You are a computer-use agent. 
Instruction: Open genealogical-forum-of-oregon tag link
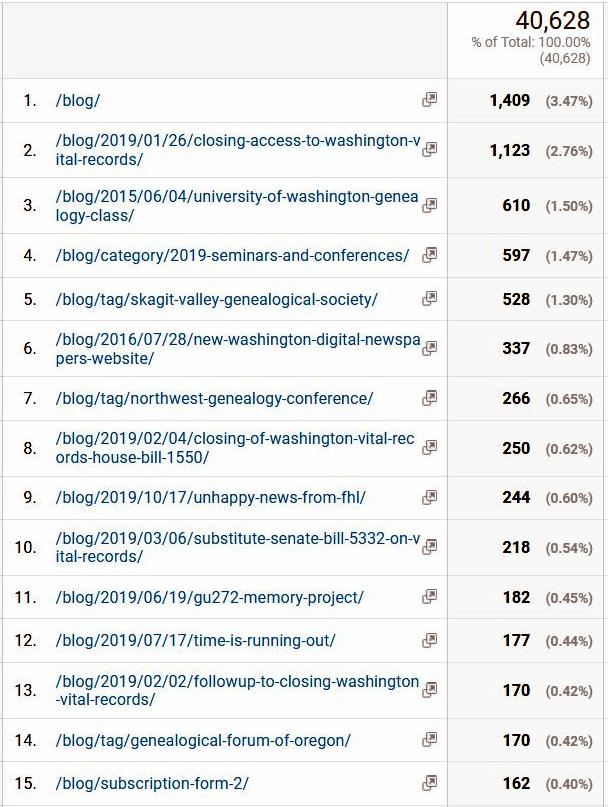click(203, 741)
